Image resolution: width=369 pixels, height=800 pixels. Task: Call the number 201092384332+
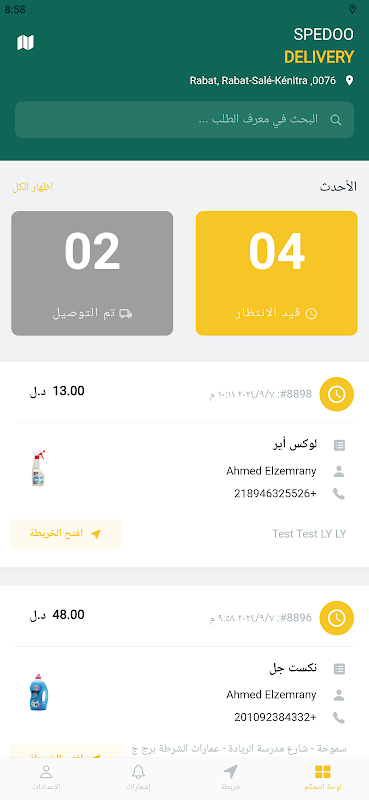tap(275, 717)
